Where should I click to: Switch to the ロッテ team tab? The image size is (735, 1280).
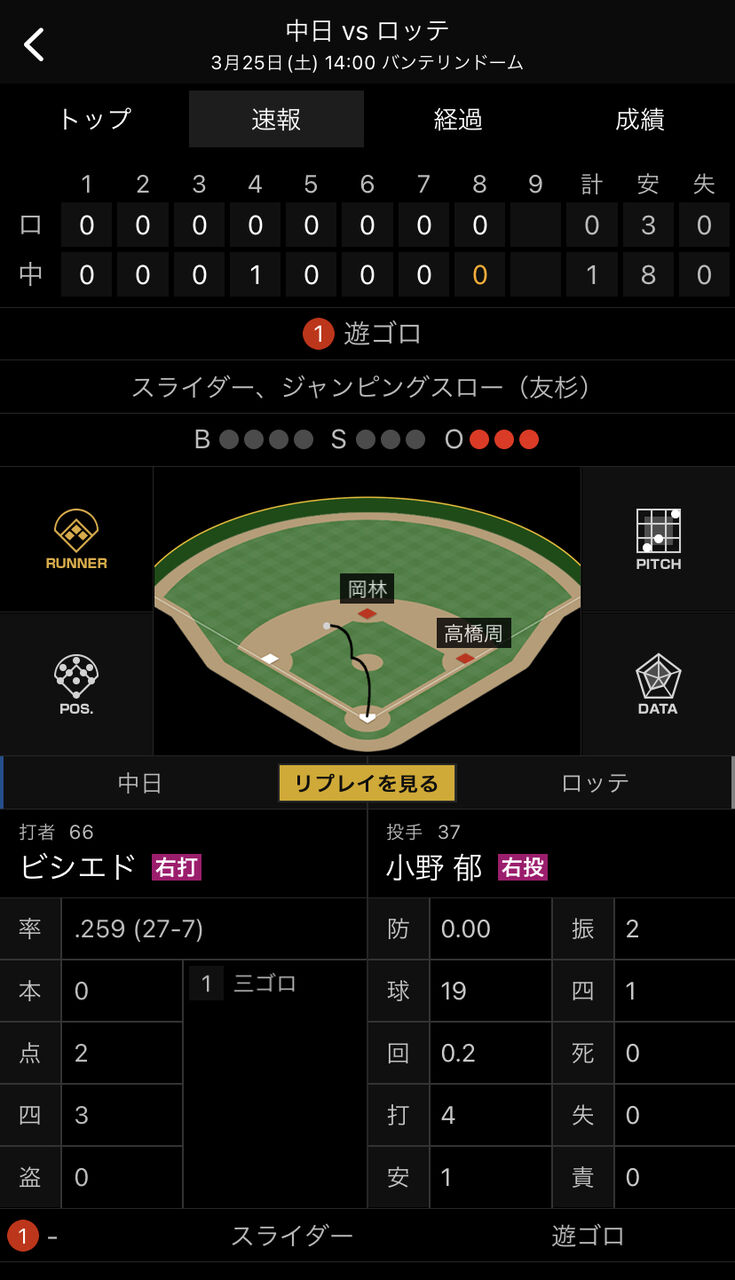tap(595, 783)
